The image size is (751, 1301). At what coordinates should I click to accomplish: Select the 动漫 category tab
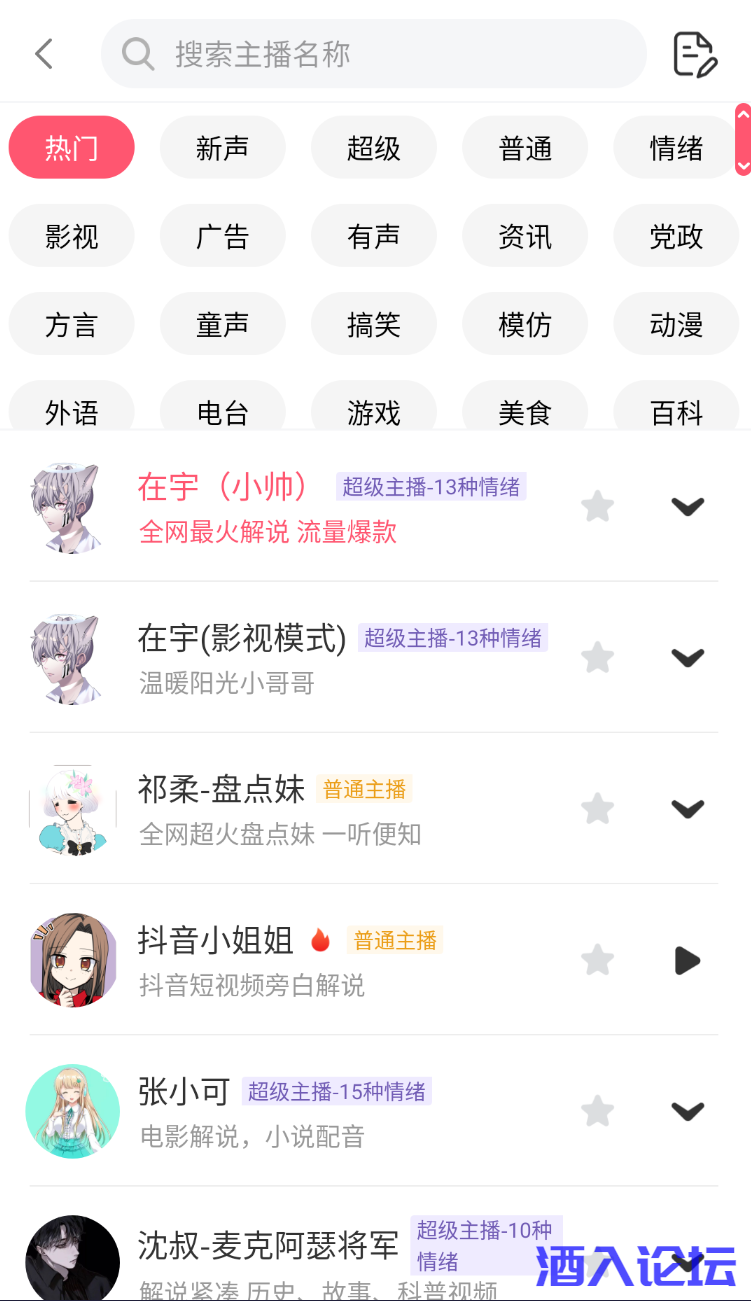coord(676,324)
